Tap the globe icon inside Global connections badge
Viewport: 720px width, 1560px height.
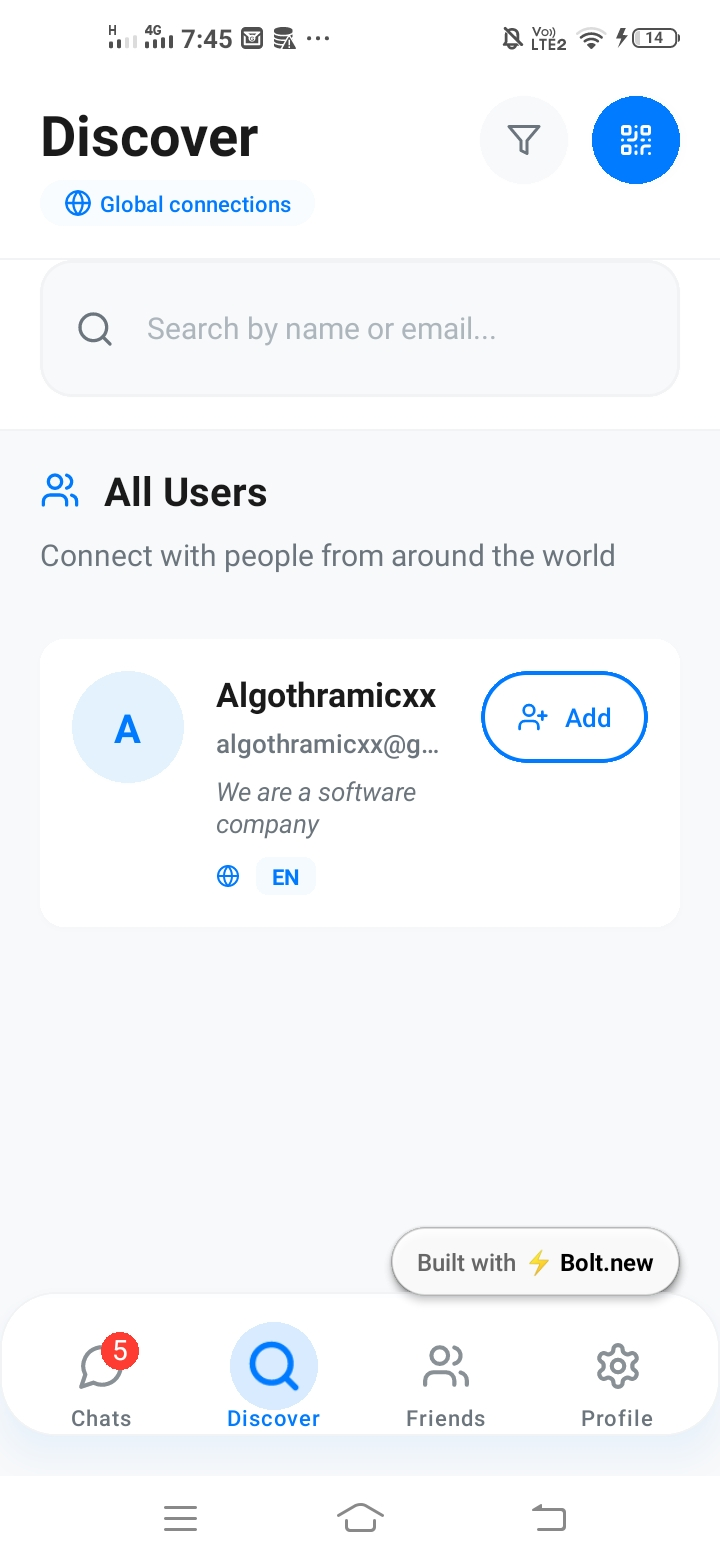[x=78, y=203]
